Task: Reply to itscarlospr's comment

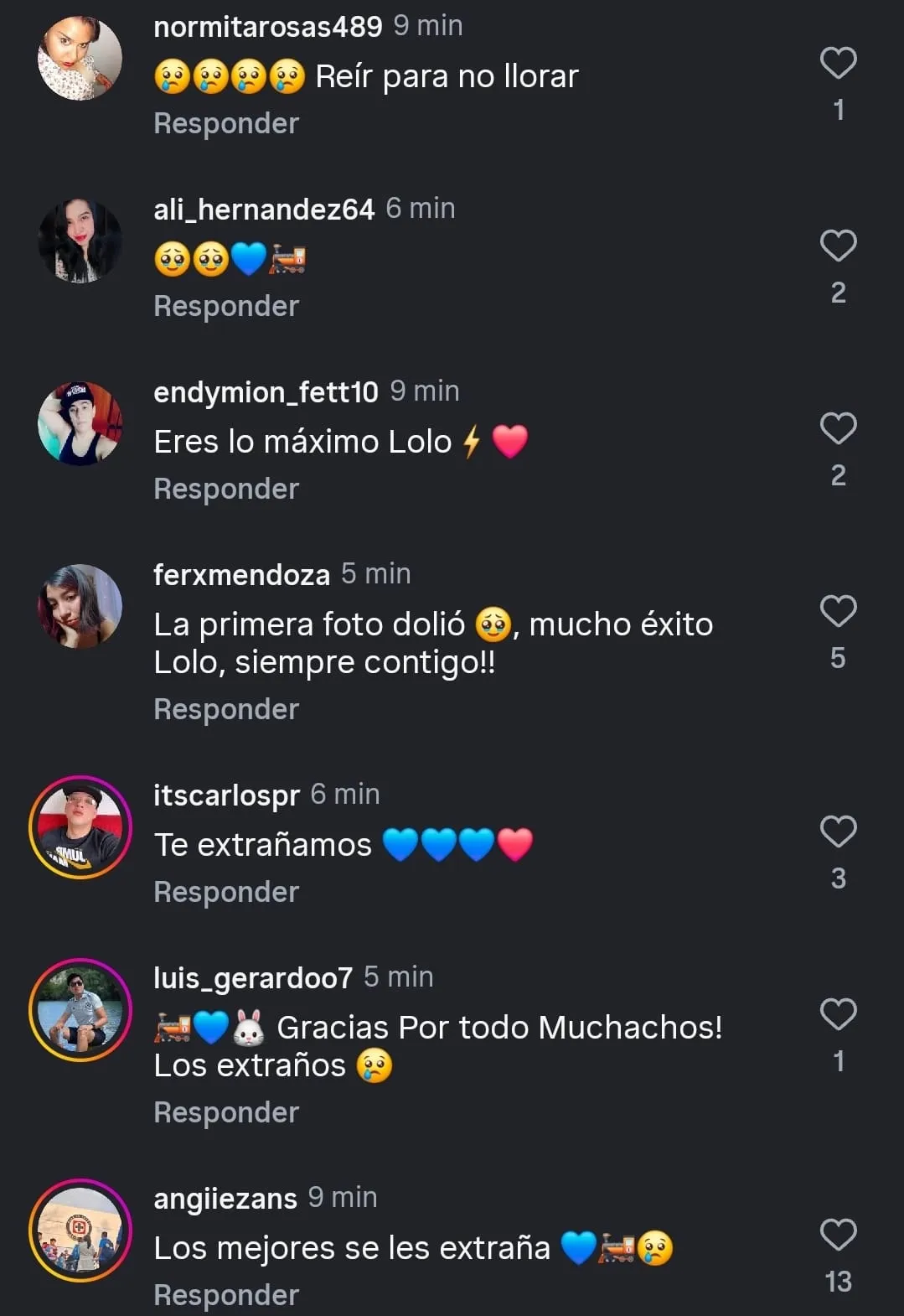Action: click(225, 891)
